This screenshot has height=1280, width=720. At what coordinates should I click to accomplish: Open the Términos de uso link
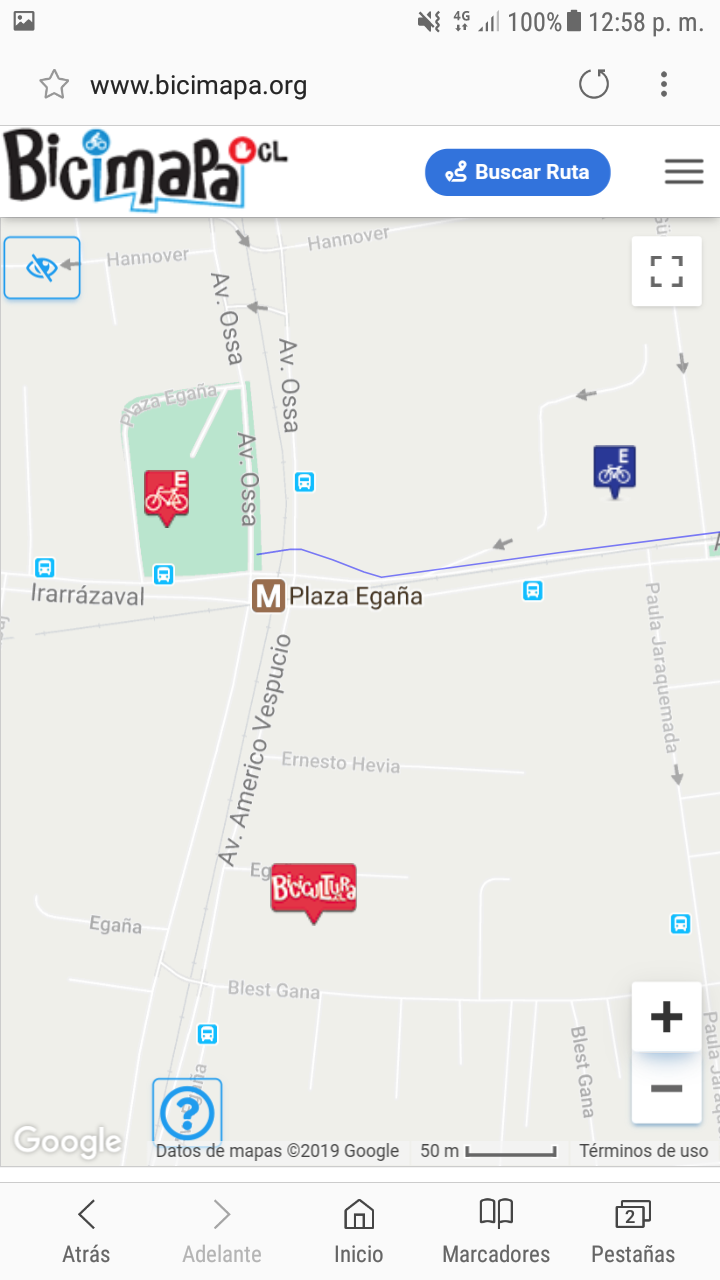(x=643, y=1151)
